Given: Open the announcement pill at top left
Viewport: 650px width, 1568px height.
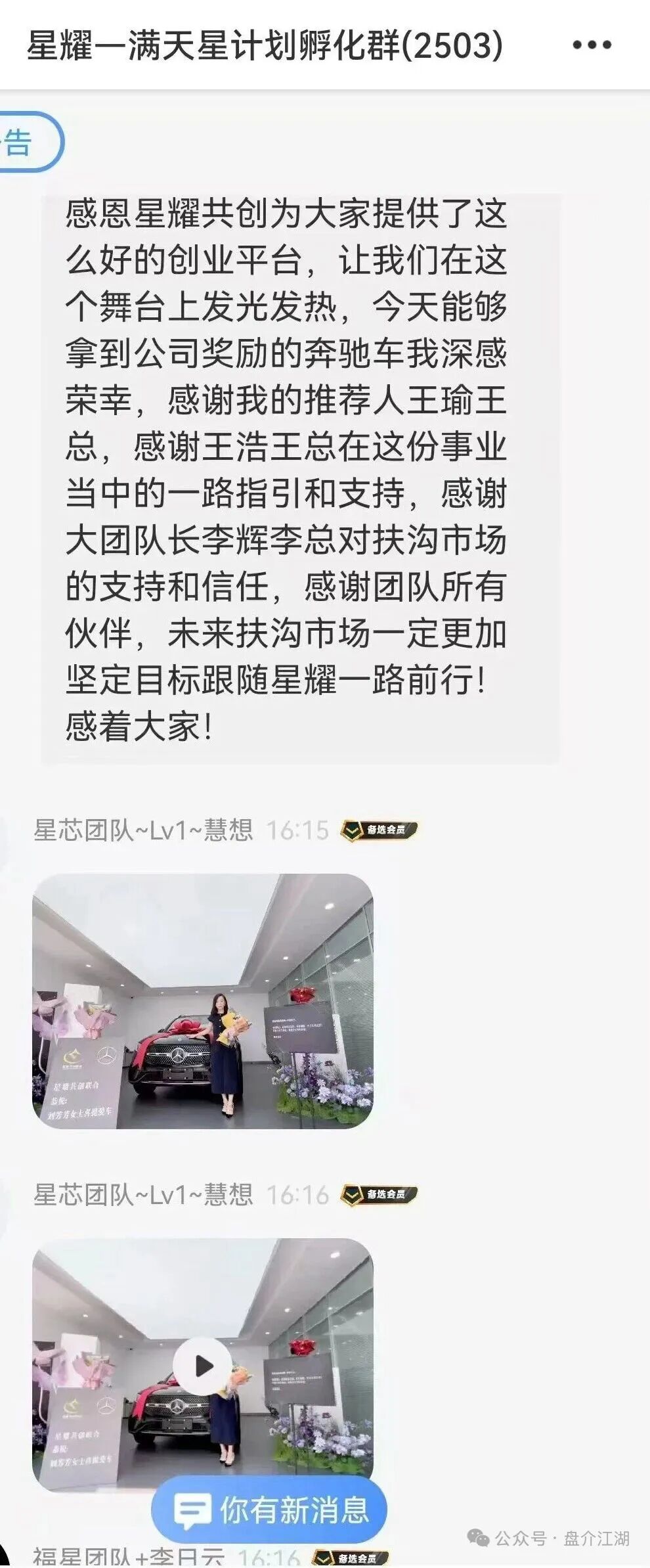Looking at the screenshot, I should [26, 143].
